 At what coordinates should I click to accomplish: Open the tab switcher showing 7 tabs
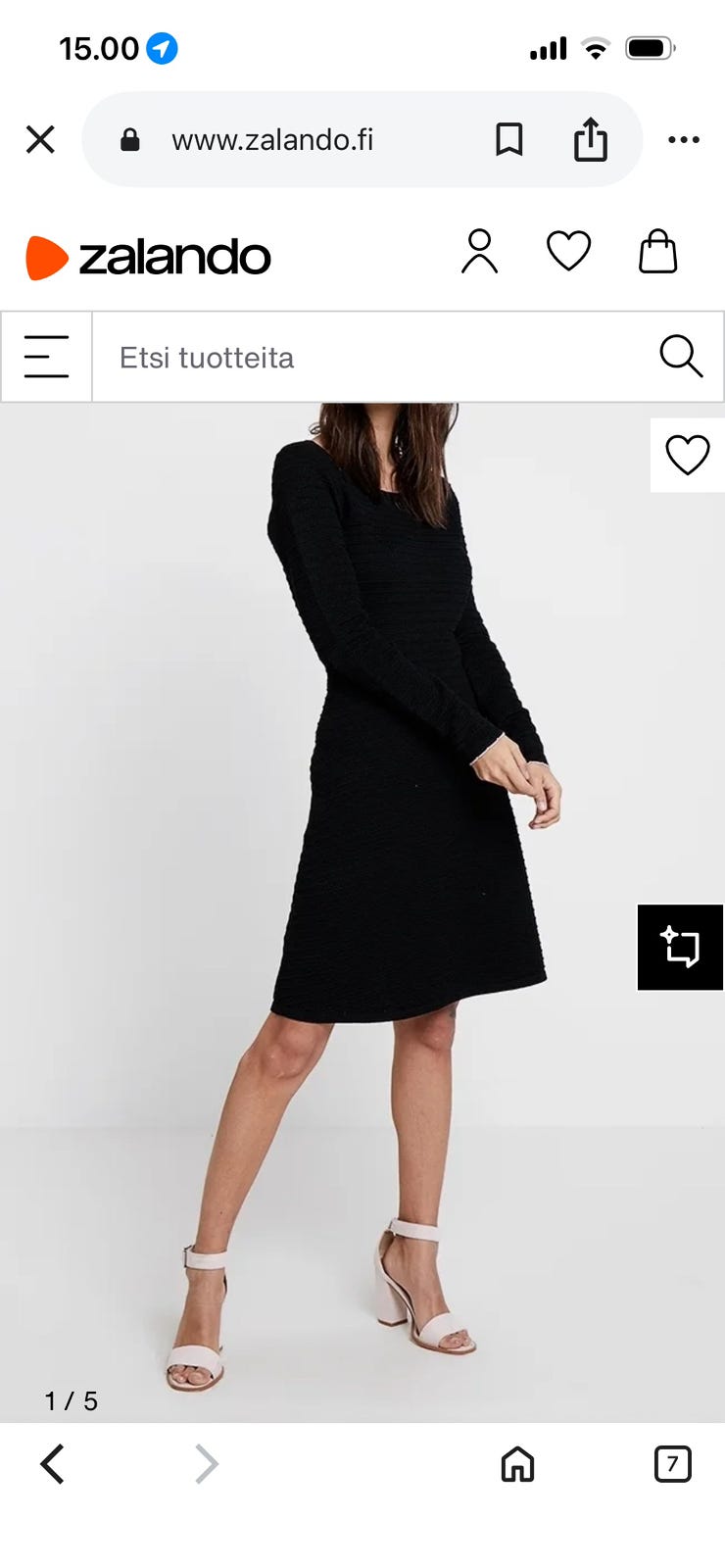[x=672, y=1464]
